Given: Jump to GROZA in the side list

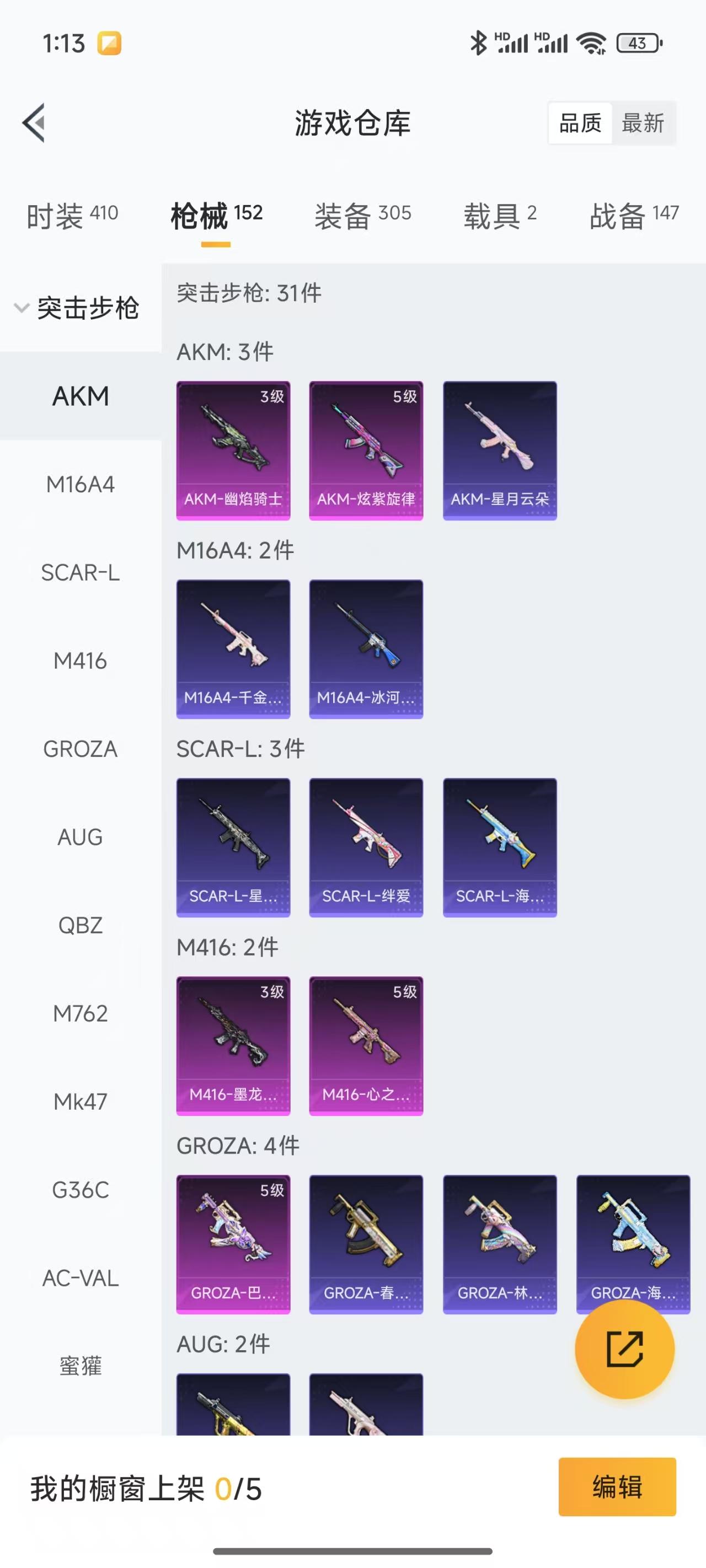Looking at the screenshot, I should pos(81,749).
